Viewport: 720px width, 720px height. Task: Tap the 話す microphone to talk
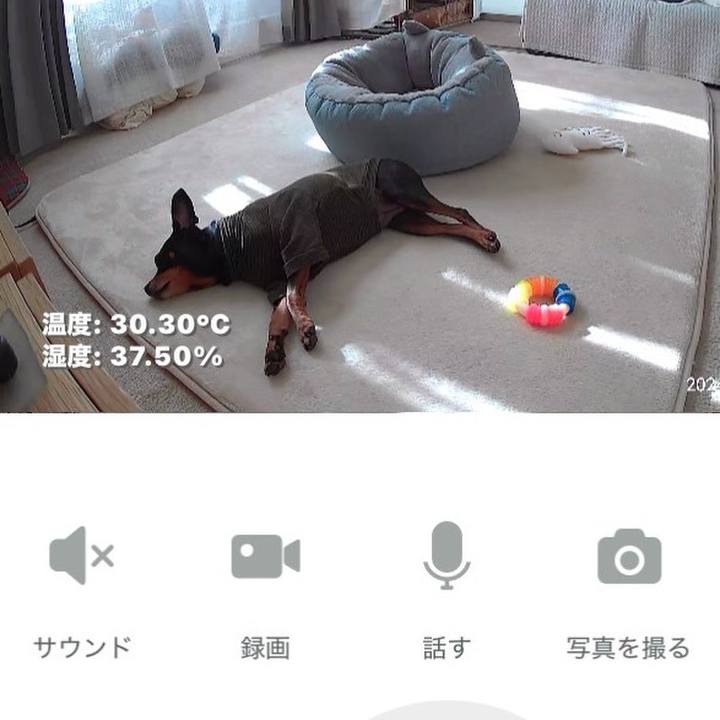pyautogui.click(x=446, y=556)
